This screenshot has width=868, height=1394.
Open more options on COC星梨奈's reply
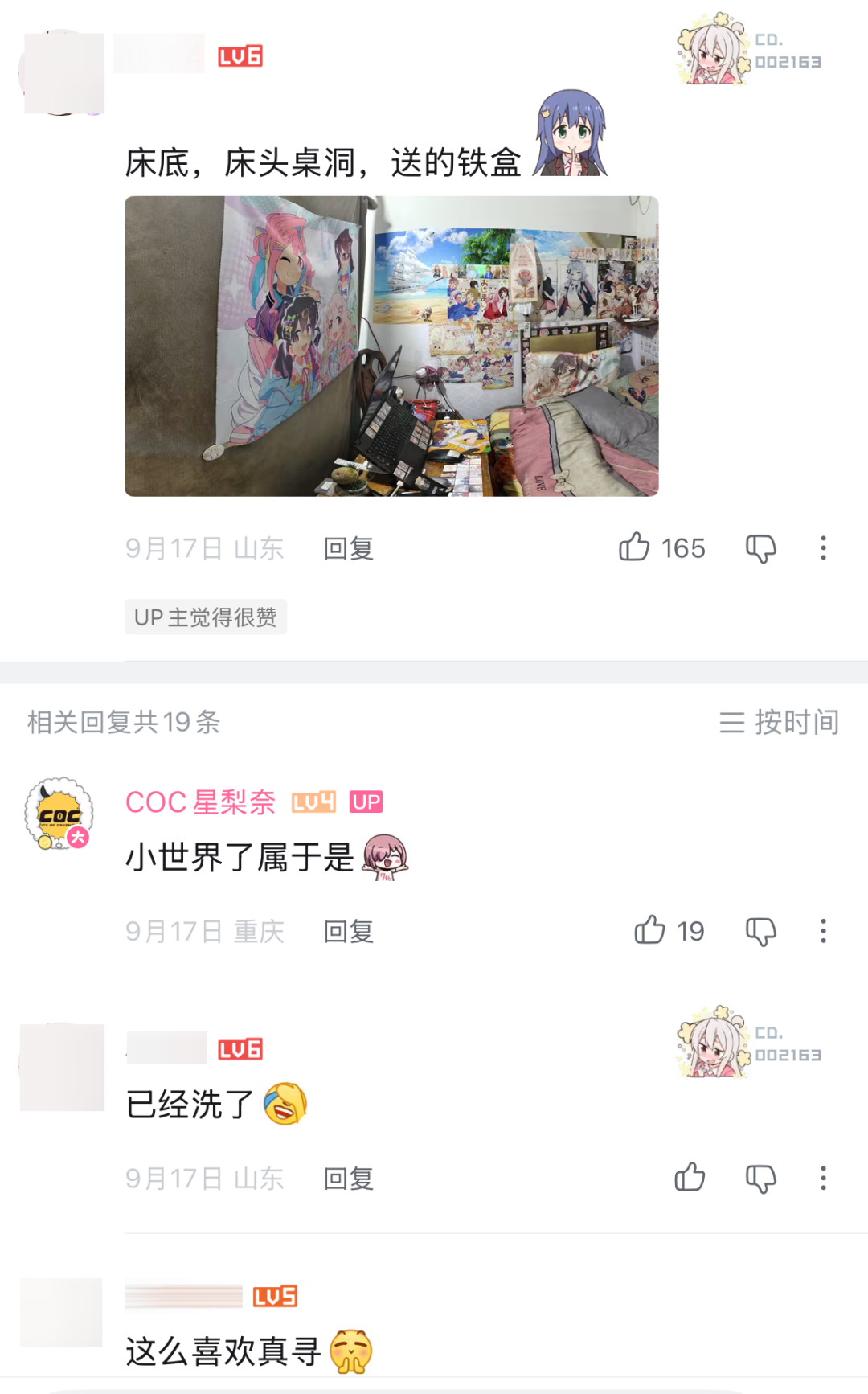(x=823, y=931)
